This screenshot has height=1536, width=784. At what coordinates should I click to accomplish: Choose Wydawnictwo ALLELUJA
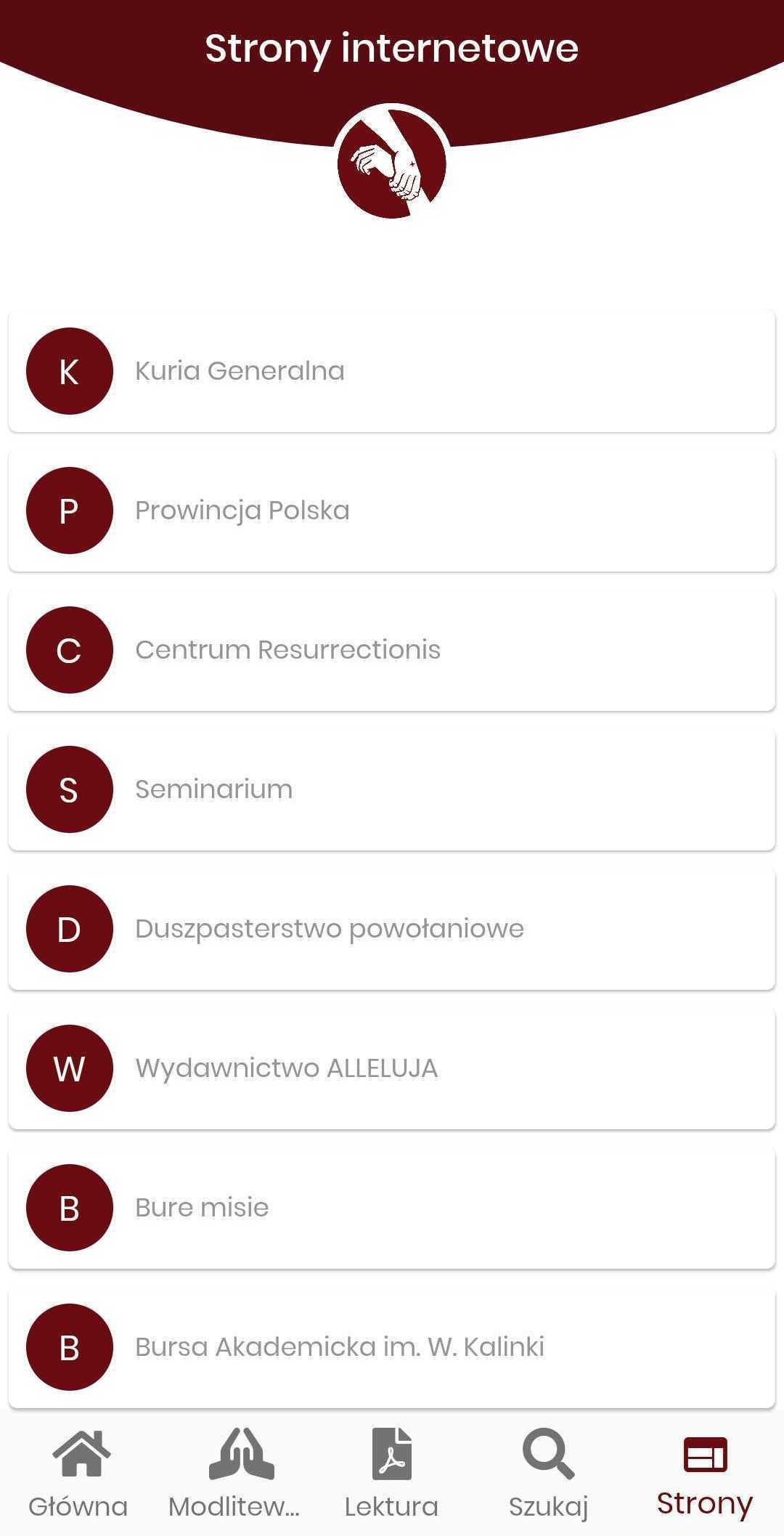[392, 1068]
